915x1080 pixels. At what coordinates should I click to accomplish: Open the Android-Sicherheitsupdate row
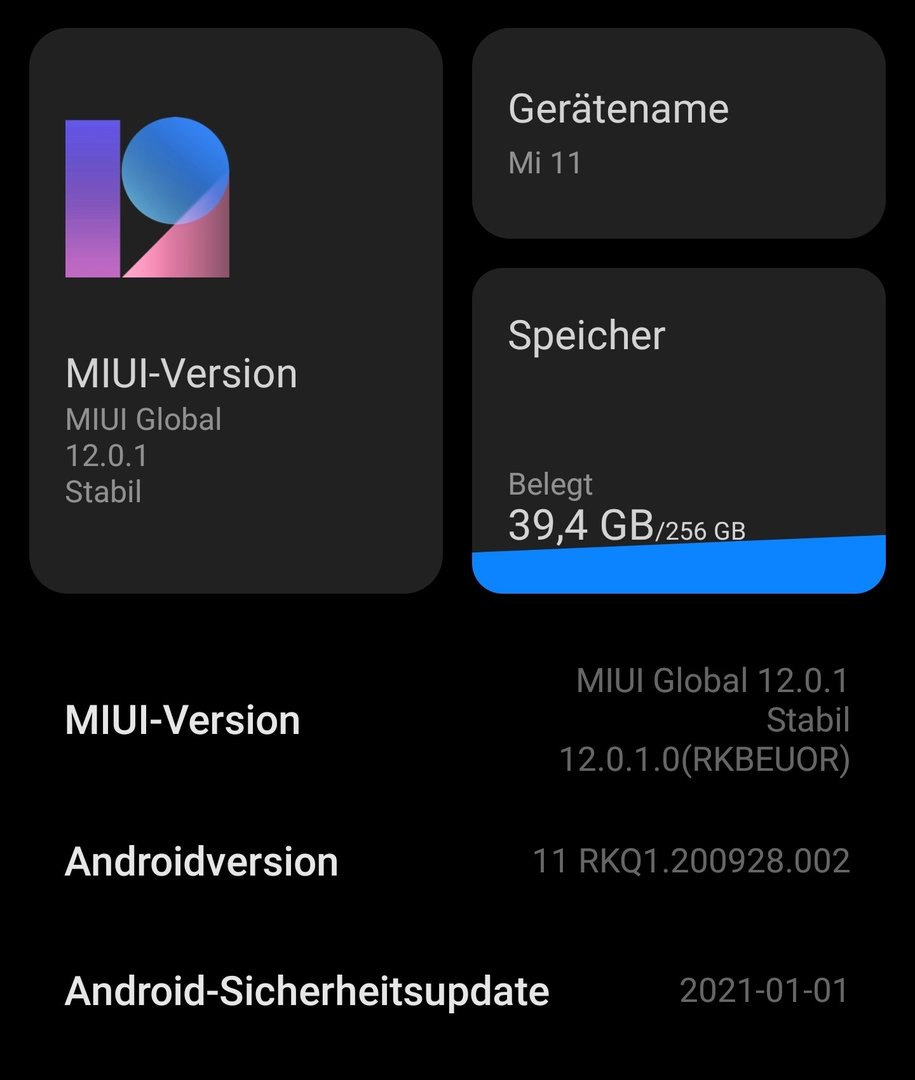457,991
